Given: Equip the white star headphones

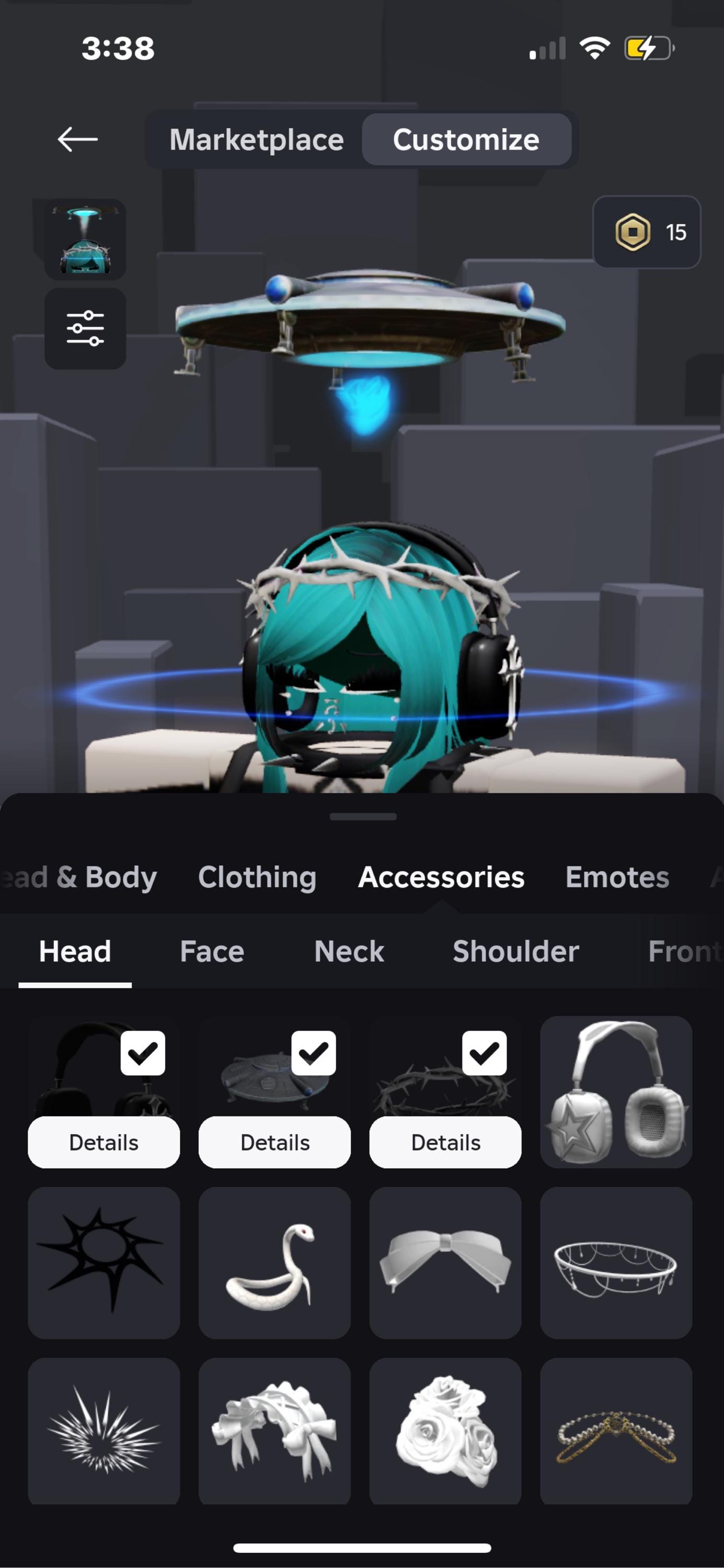Looking at the screenshot, I should (616, 1092).
